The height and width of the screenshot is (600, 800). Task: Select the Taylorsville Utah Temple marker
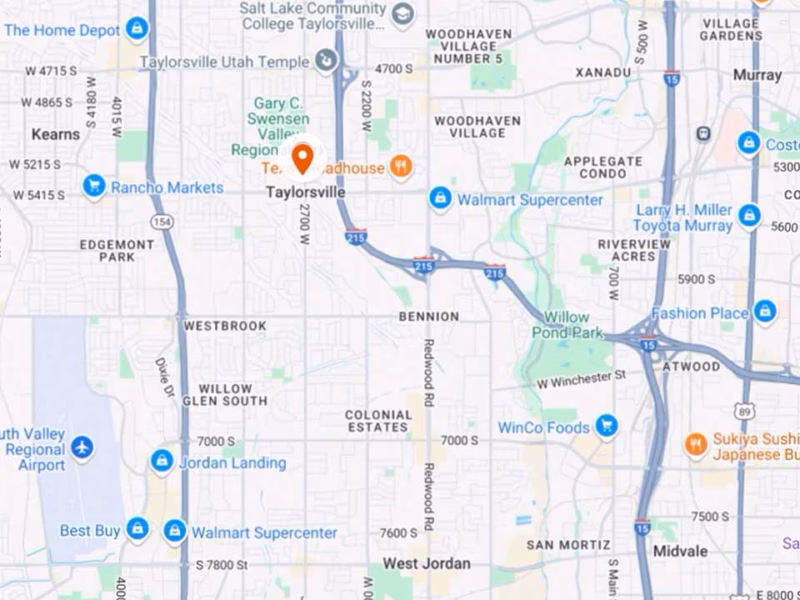[x=325, y=61]
